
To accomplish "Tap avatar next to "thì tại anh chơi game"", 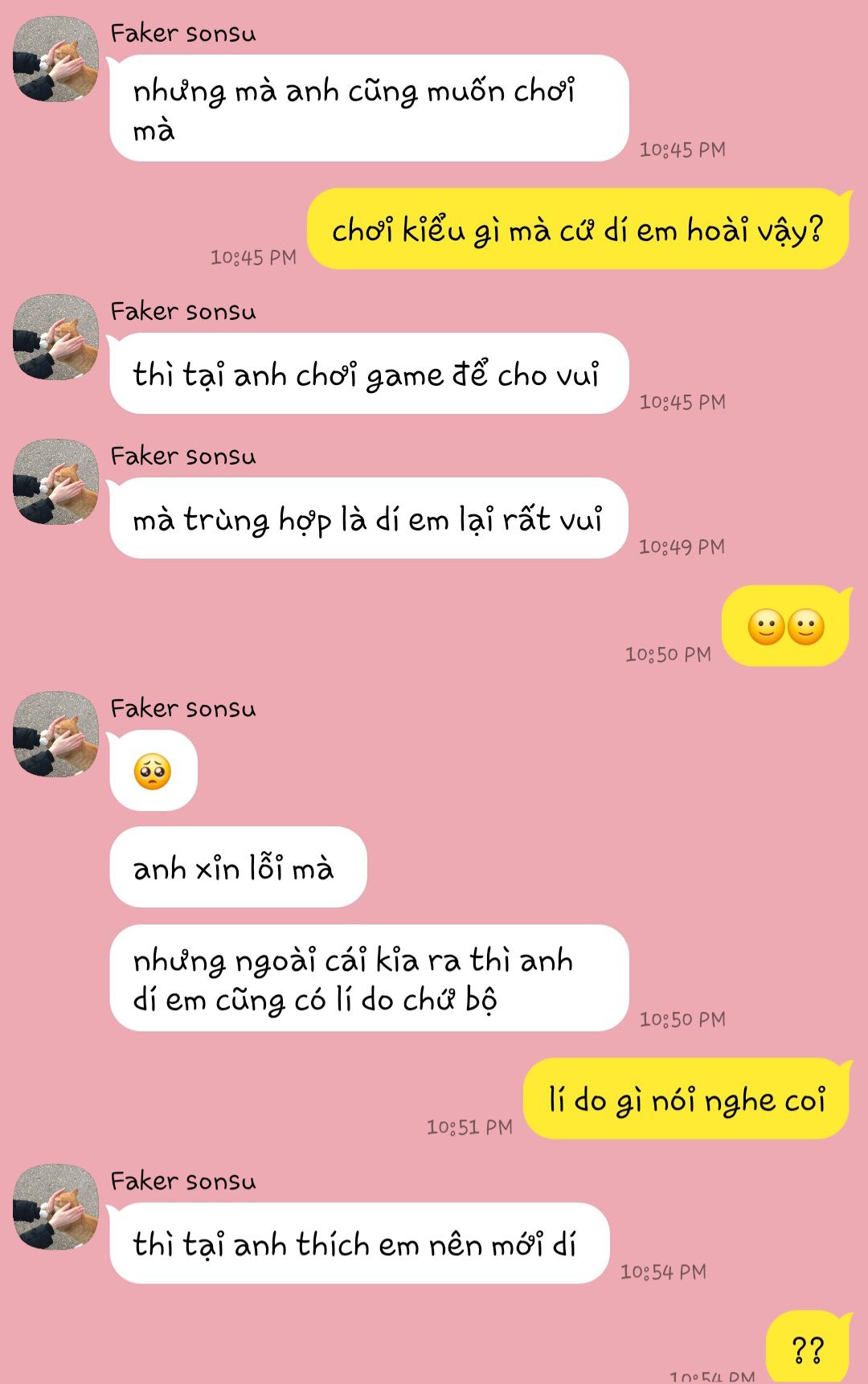I will point(55,337).
